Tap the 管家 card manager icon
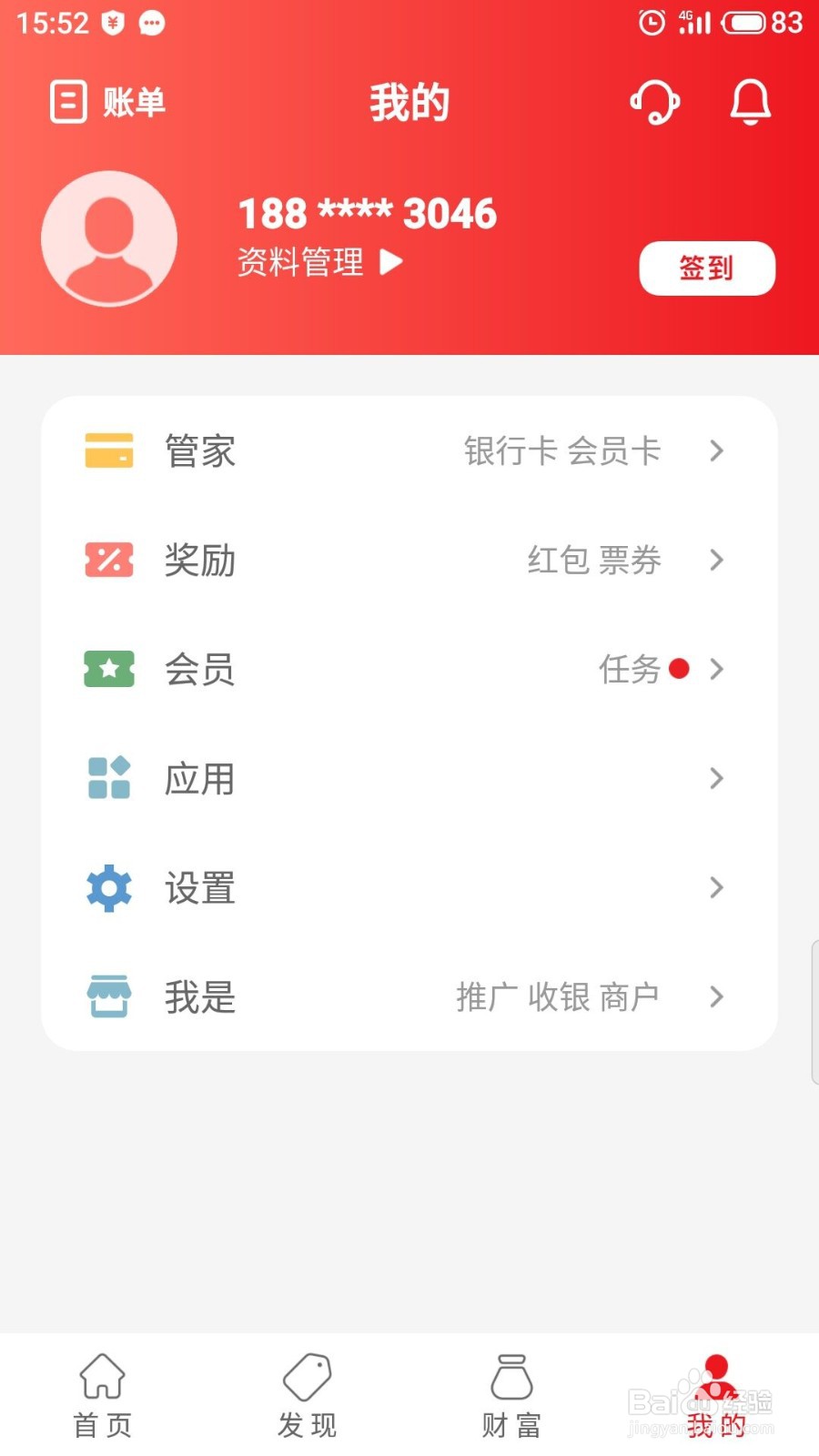 108,450
